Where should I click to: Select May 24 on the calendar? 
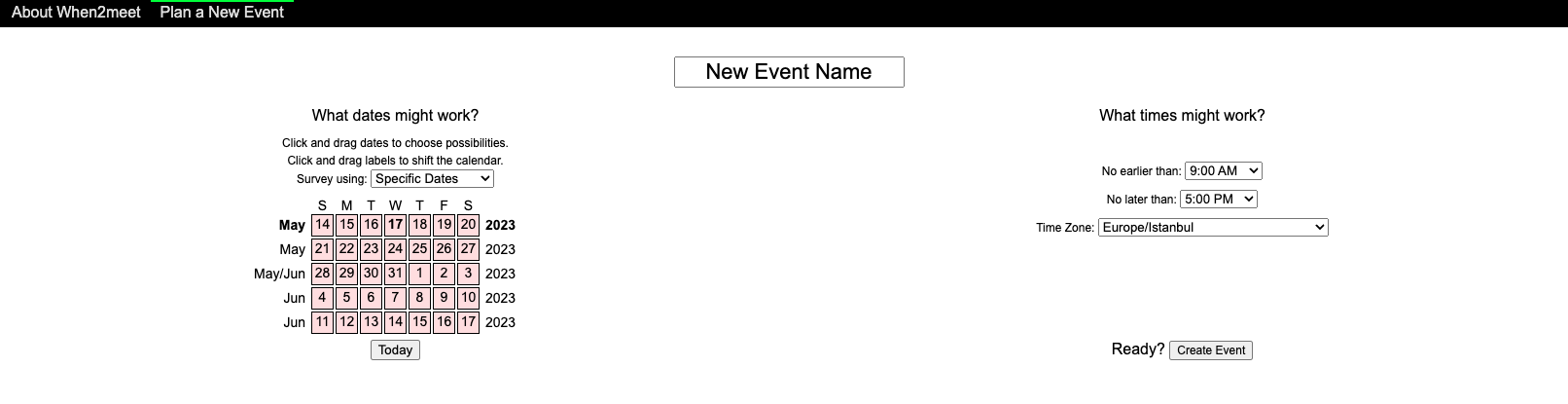395,249
